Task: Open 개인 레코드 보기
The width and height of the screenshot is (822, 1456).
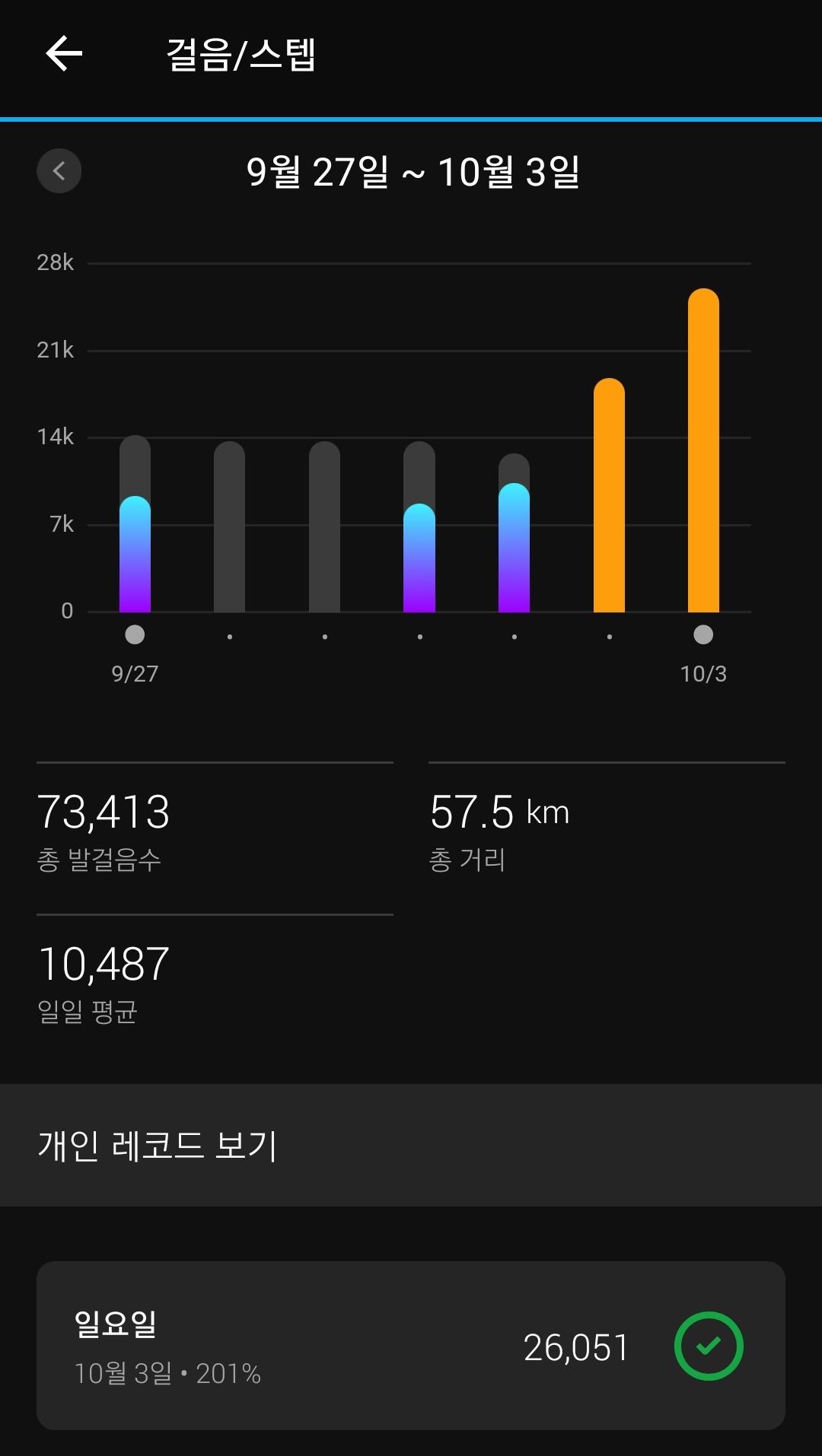Action: (411, 1145)
